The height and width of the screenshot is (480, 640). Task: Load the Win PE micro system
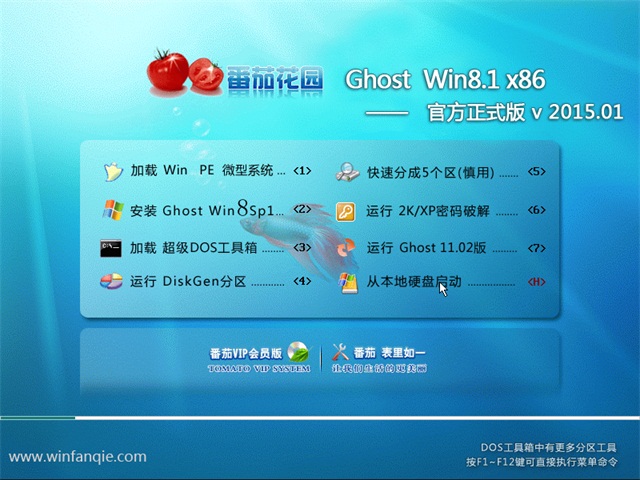(x=207, y=171)
